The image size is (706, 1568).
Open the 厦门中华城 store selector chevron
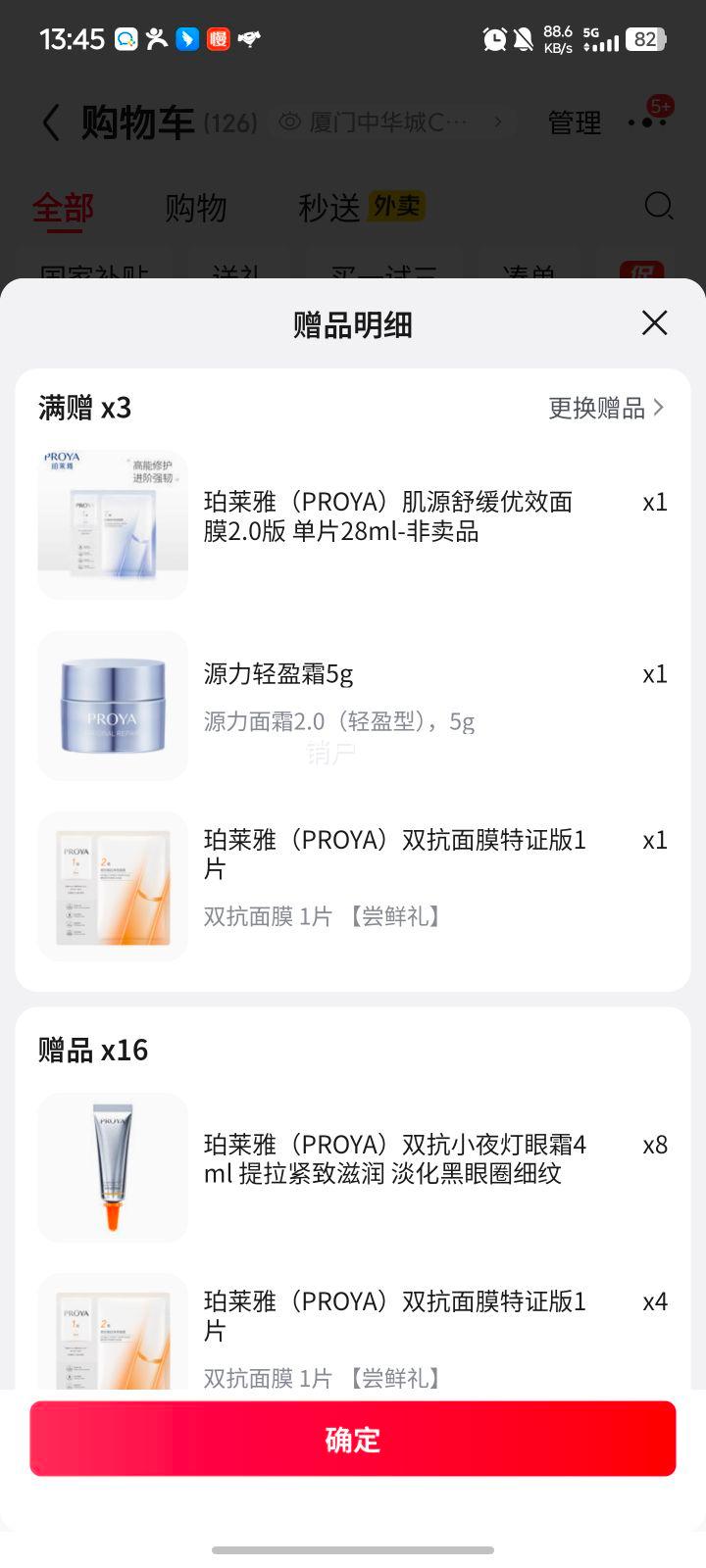pos(499,122)
